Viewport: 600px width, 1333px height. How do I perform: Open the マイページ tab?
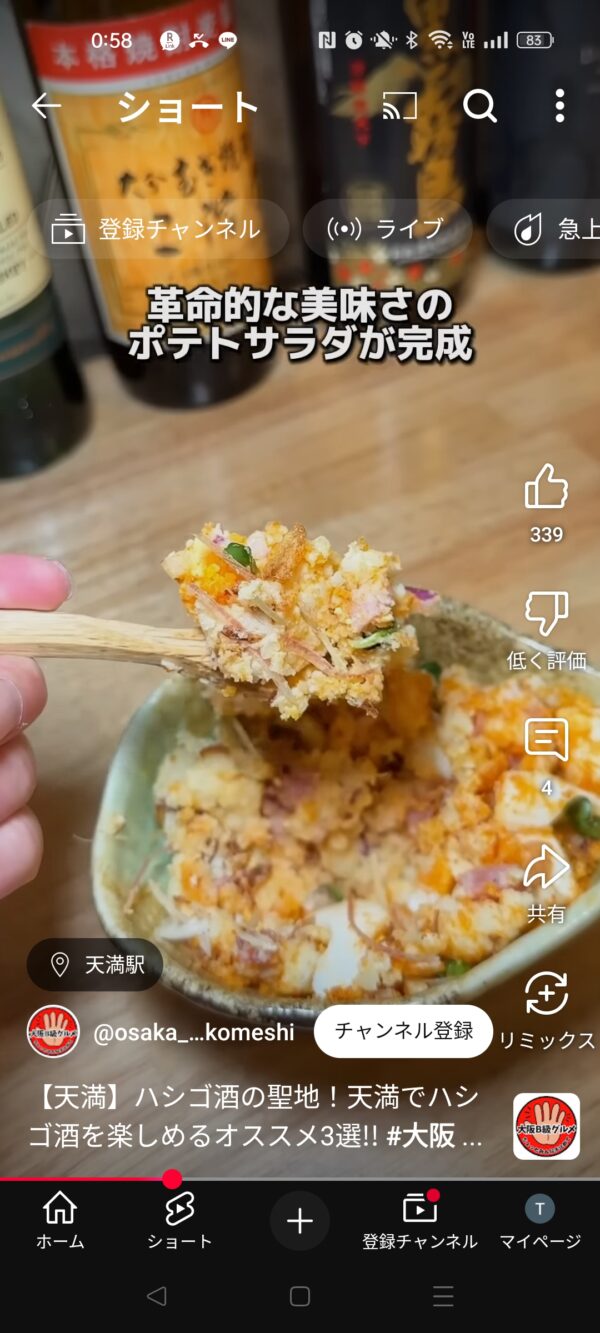540,1220
